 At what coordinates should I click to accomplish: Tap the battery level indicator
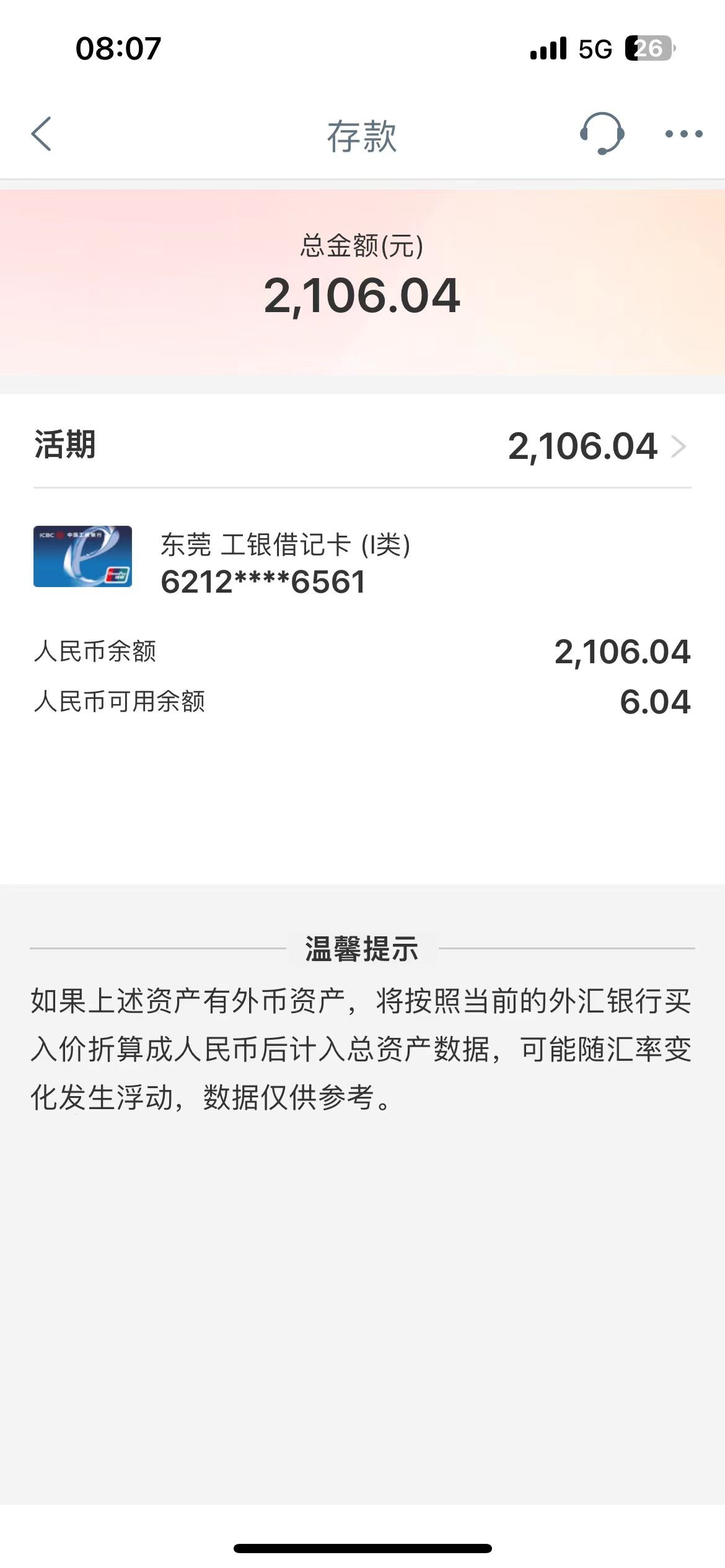coord(648,48)
